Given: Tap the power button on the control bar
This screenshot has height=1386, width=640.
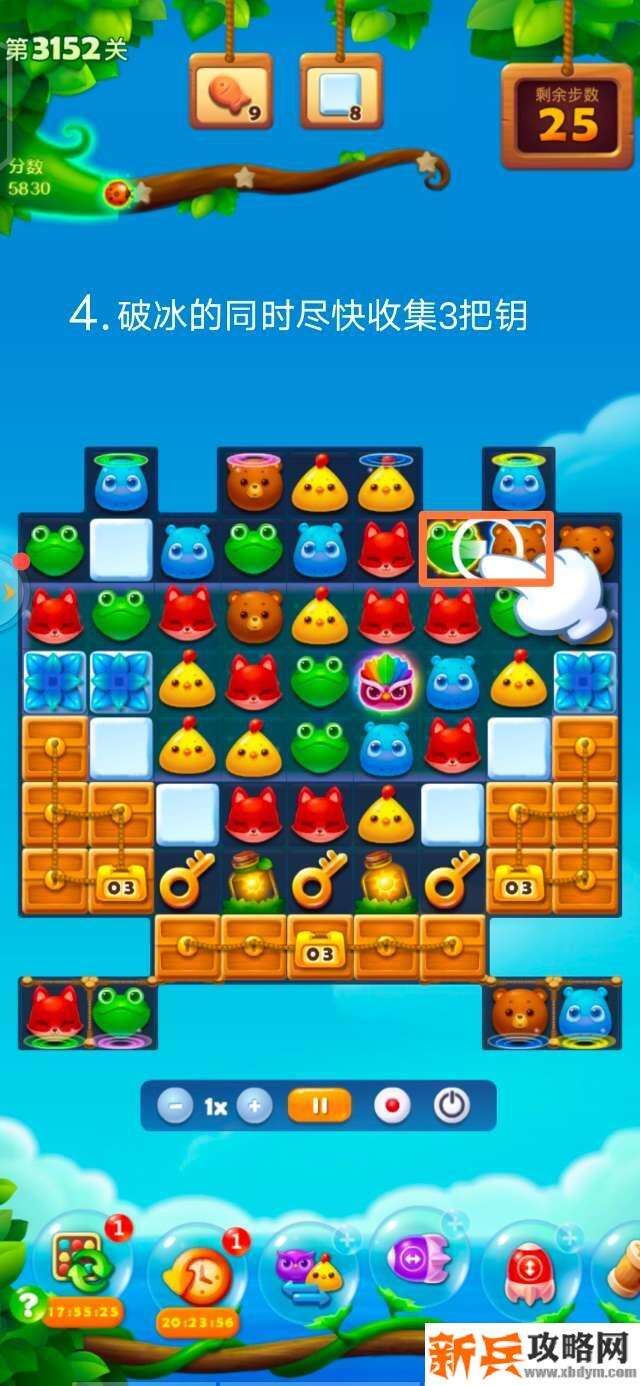Looking at the screenshot, I should tap(452, 1107).
